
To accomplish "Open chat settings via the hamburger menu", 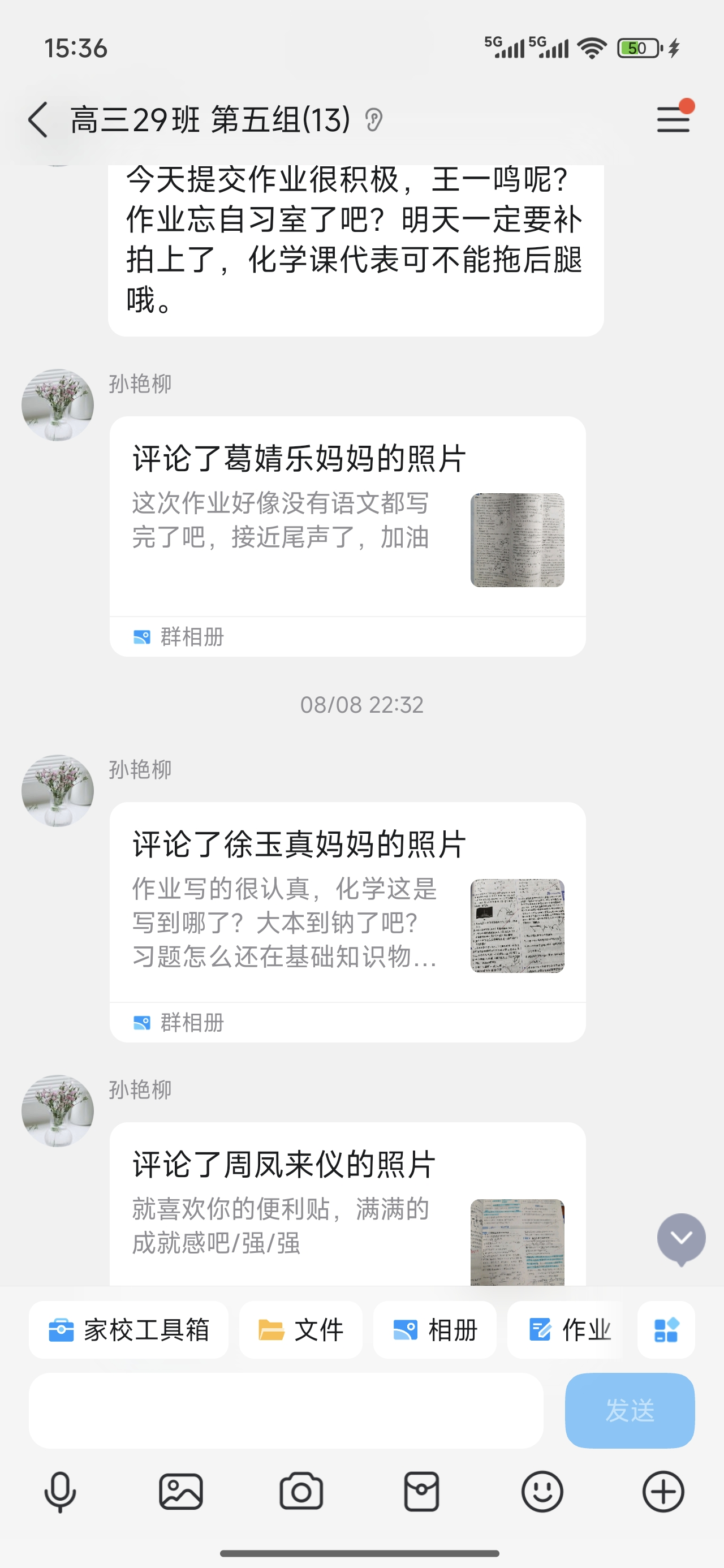I will tap(674, 120).
